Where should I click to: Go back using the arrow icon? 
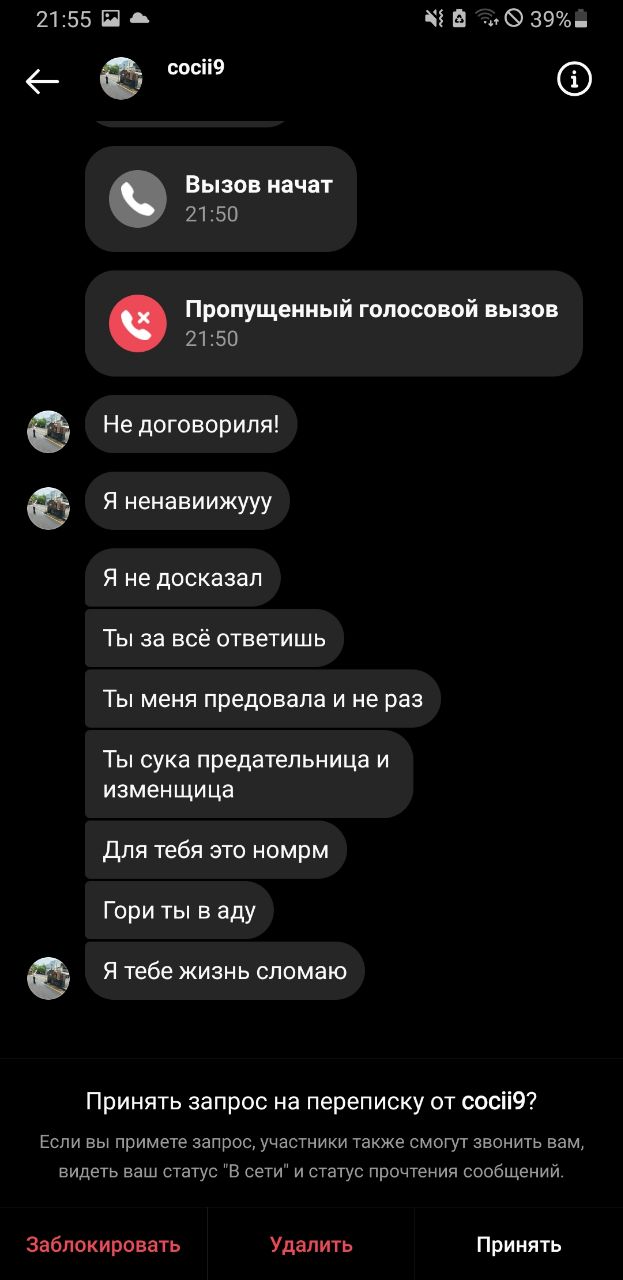(42, 81)
